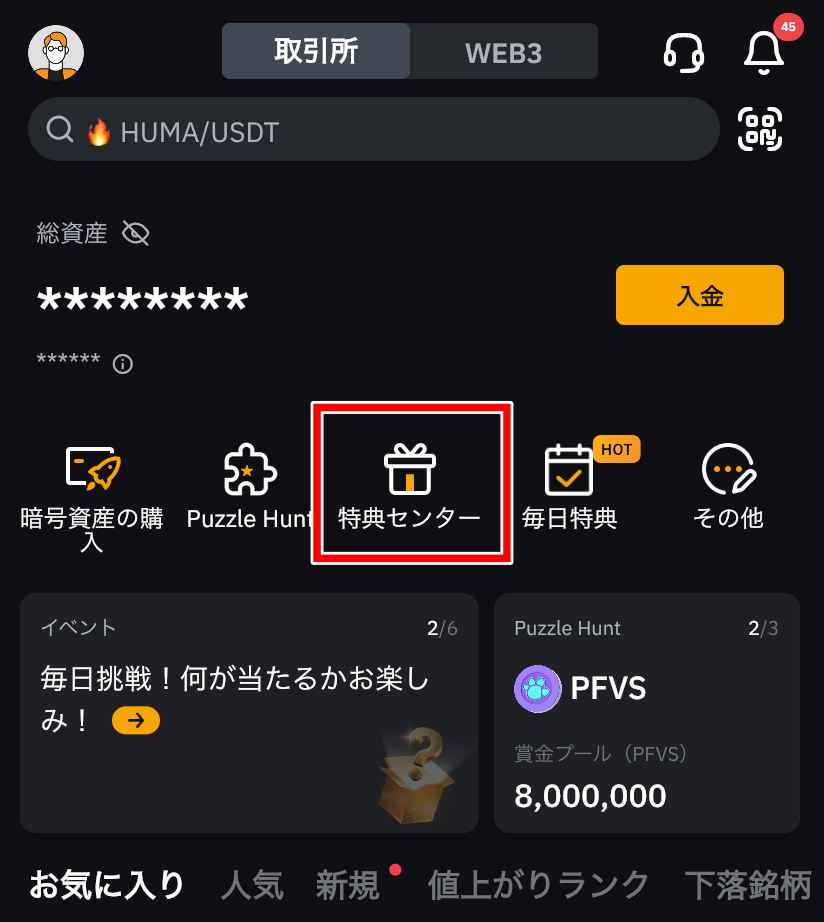Tap the 入金 deposit button

coord(699,295)
